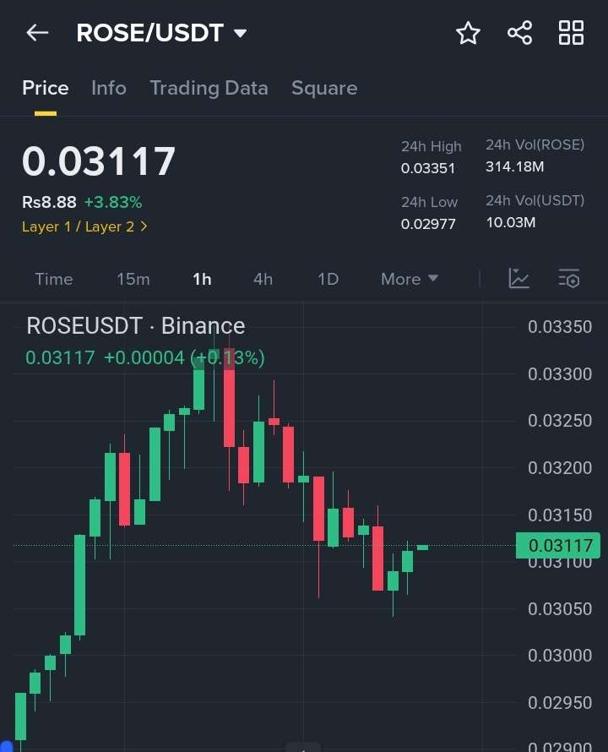Switch to the Trading Data tab
608x752 pixels.
click(x=208, y=88)
